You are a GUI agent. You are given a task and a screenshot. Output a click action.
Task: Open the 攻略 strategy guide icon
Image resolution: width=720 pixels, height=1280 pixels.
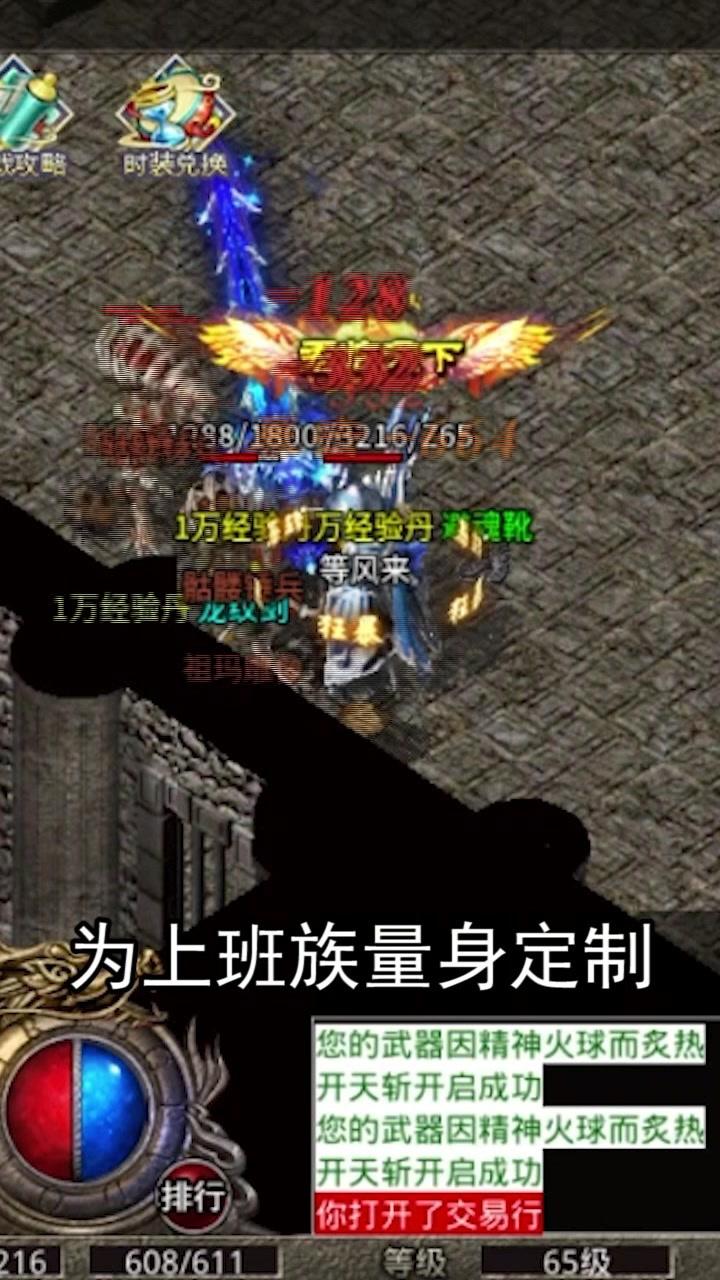[x=32, y=117]
